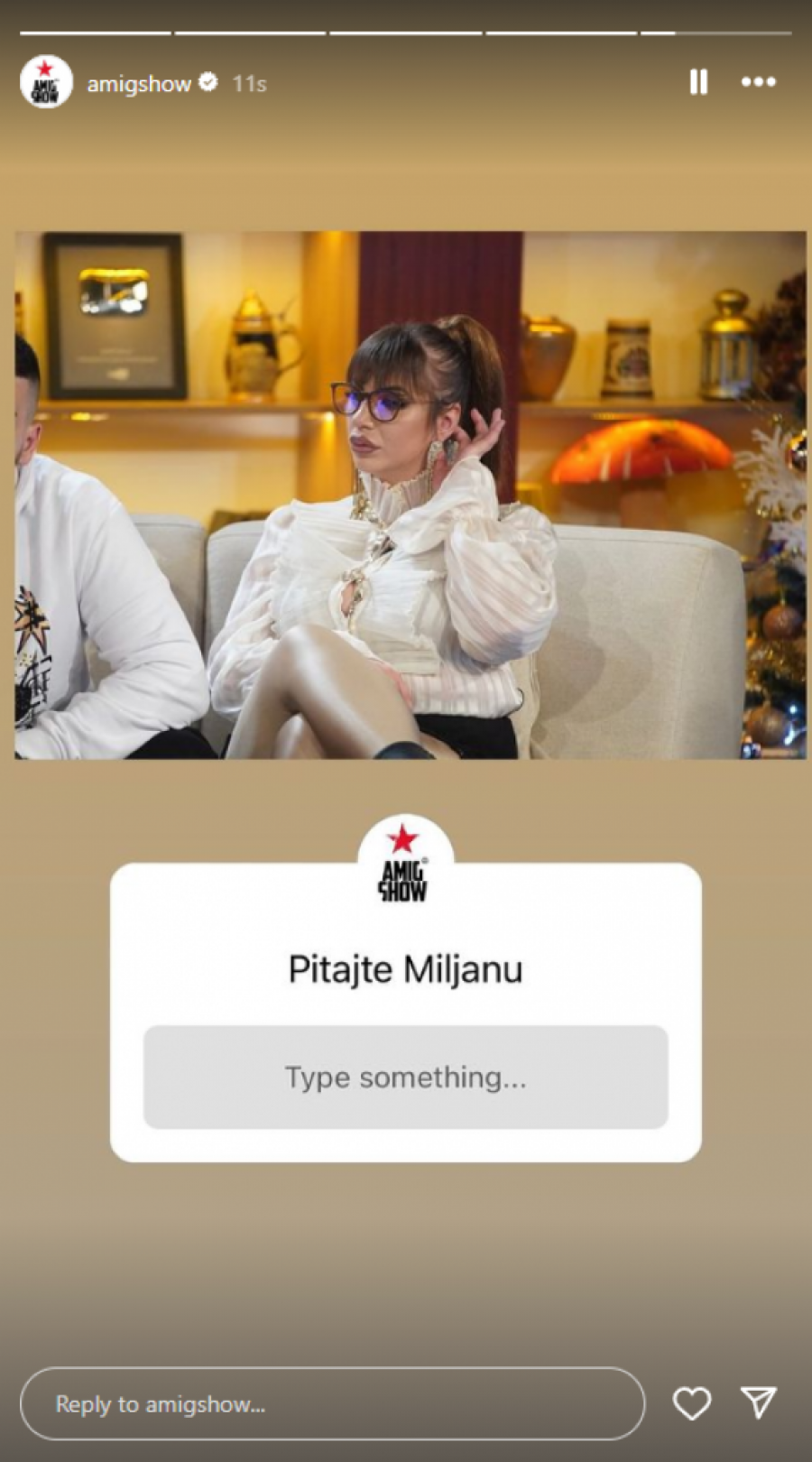
Task: Open profile via amigshow username
Action: pyautogui.click(x=139, y=84)
